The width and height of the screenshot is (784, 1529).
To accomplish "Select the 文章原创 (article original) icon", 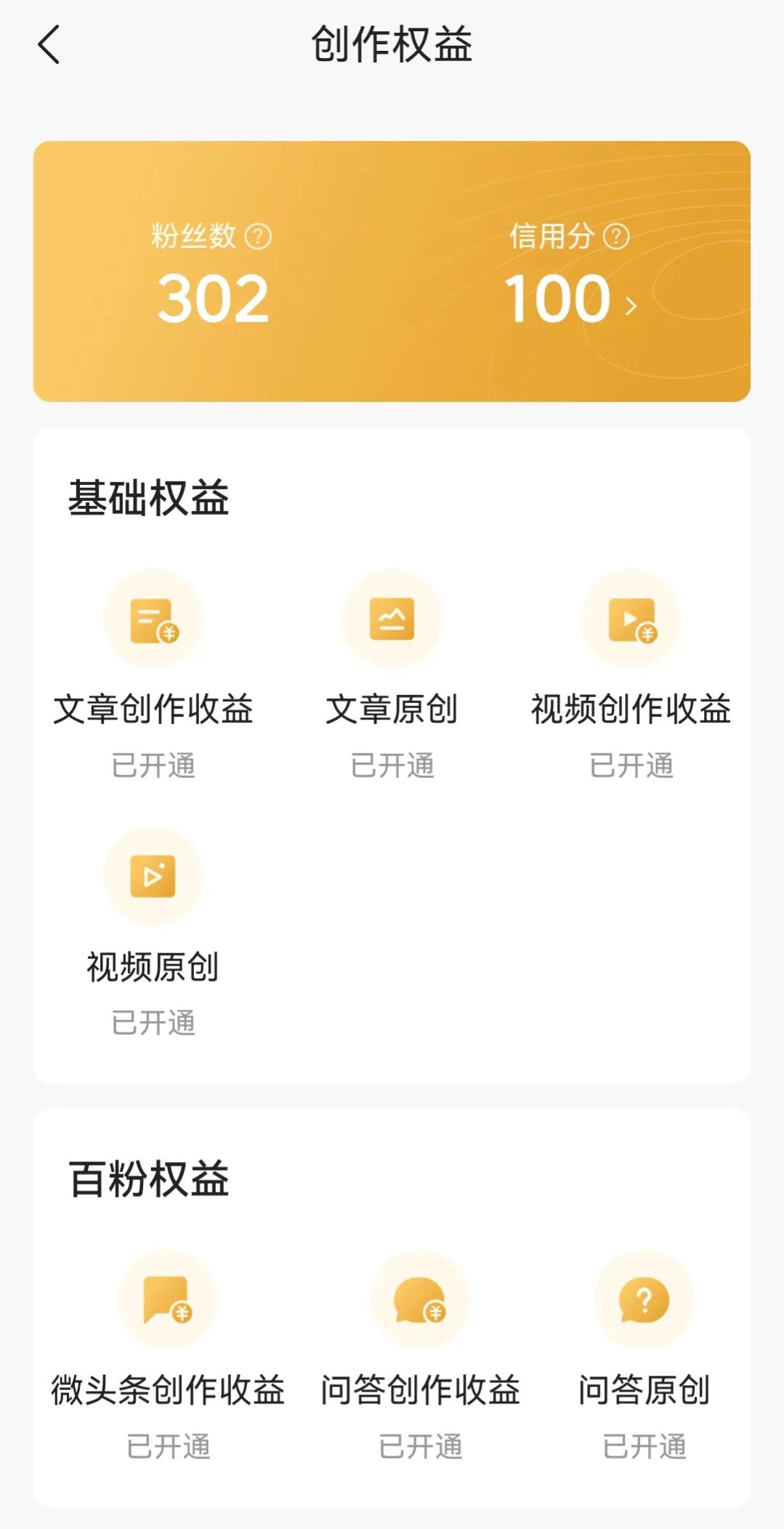I will 392,618.
